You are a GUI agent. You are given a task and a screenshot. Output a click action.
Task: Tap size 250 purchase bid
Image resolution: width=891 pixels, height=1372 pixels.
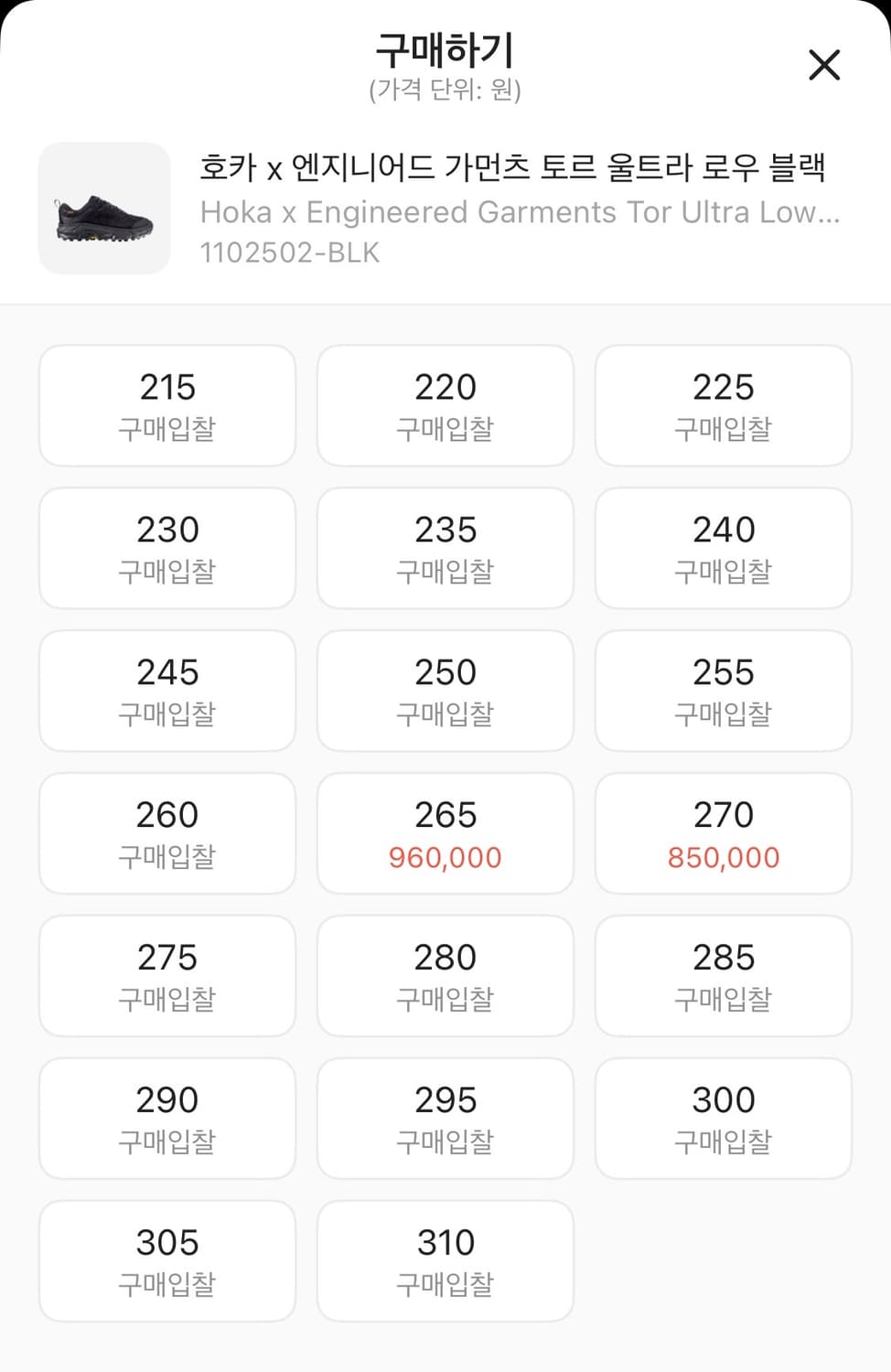[445, 691]
